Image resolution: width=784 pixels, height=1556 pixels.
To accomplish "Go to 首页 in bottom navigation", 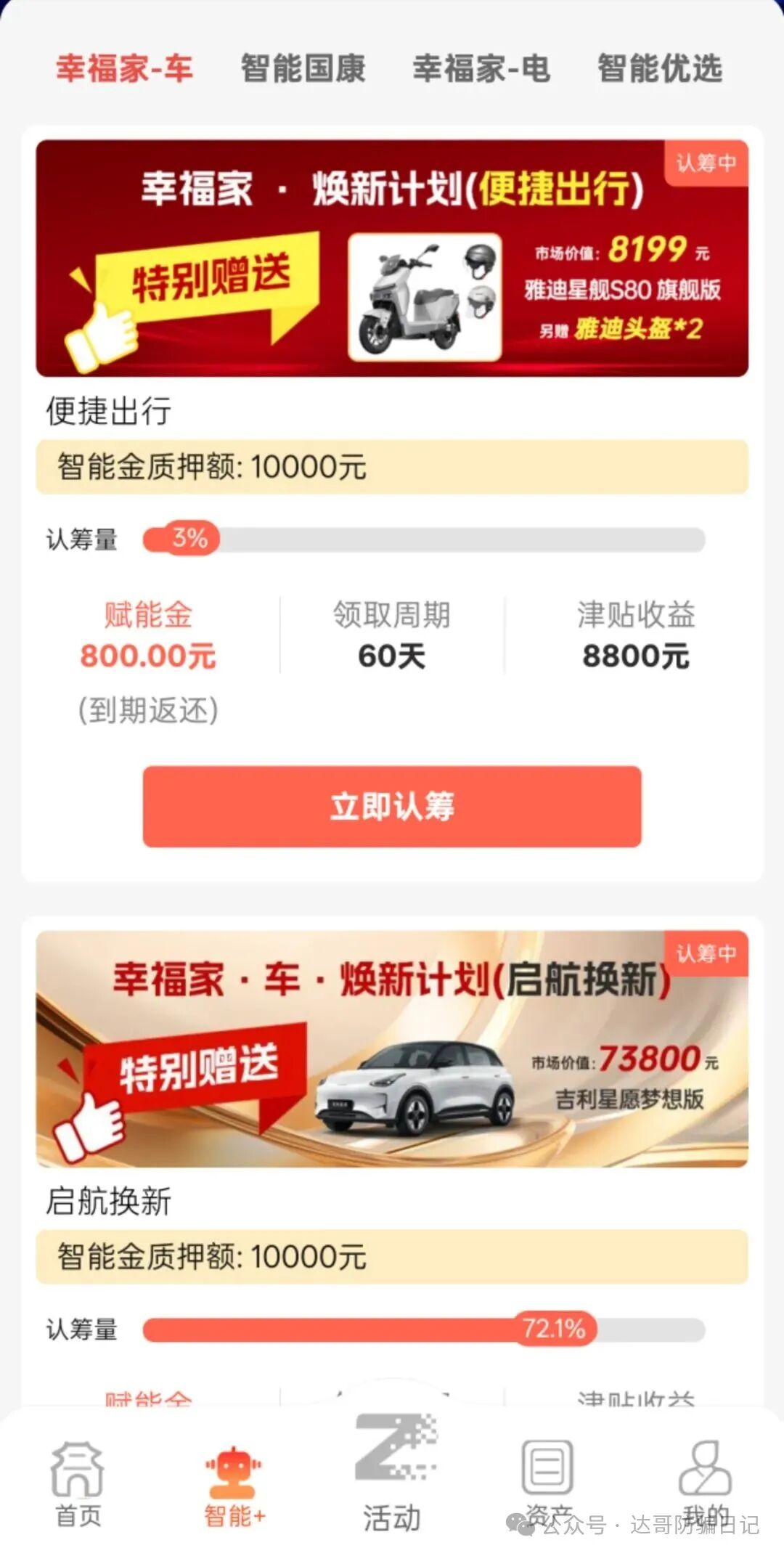I will (x=78, y=1483).
